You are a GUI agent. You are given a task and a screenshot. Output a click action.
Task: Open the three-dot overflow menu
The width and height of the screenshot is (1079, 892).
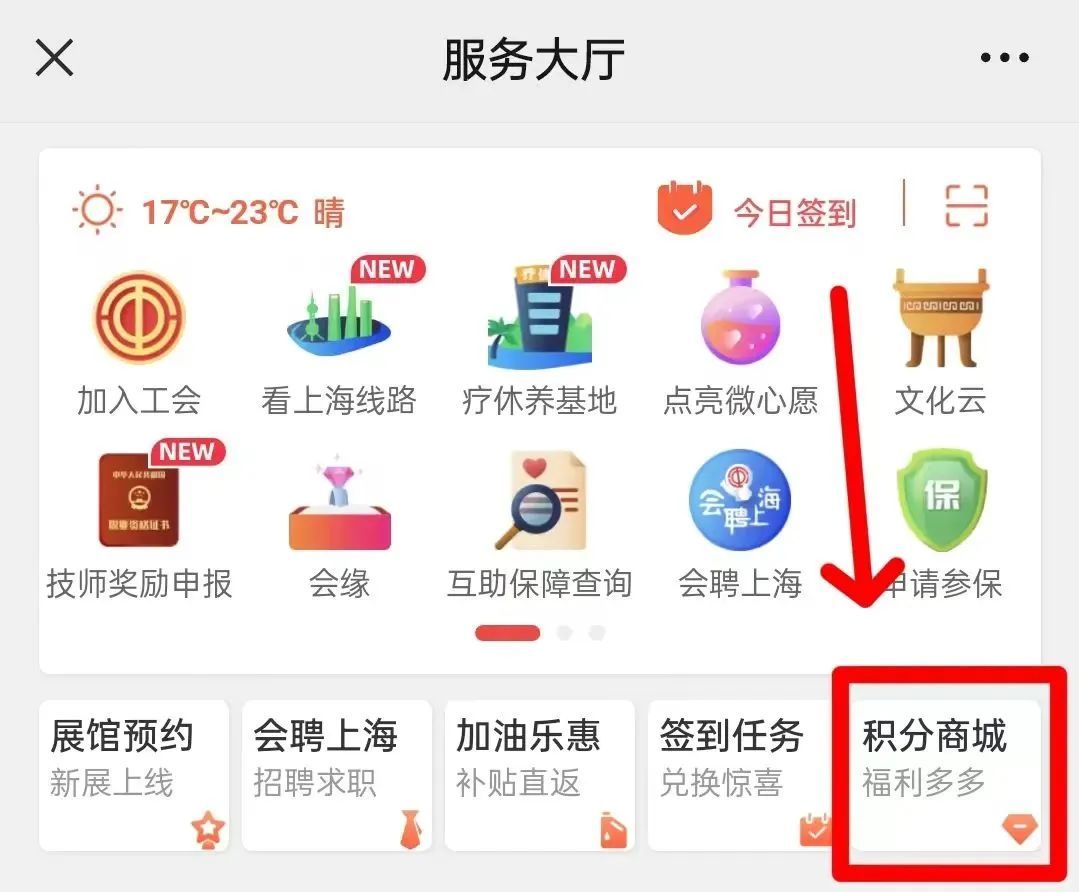(1004, 58)
